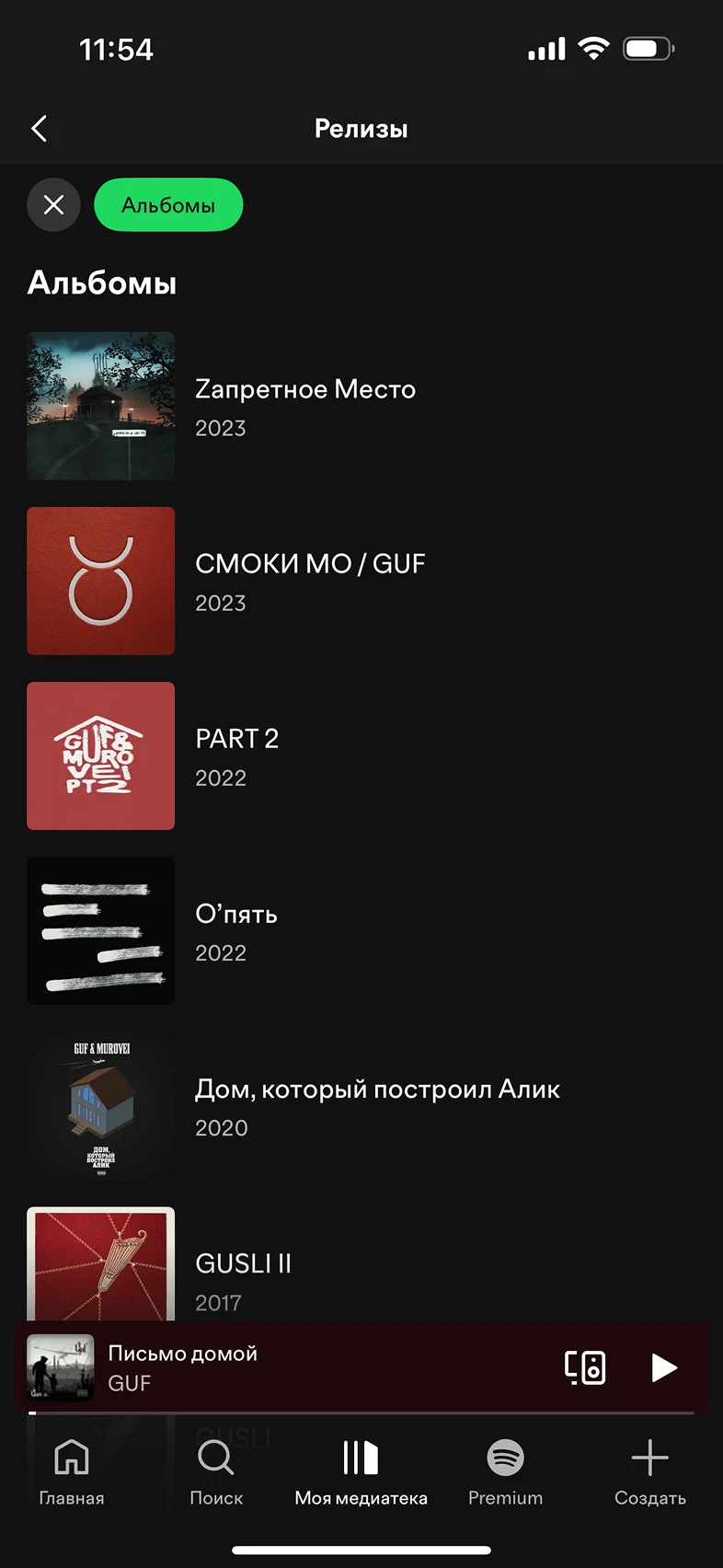
Task: Clear the active filter with the X button
Action: [x=53, y=204]
